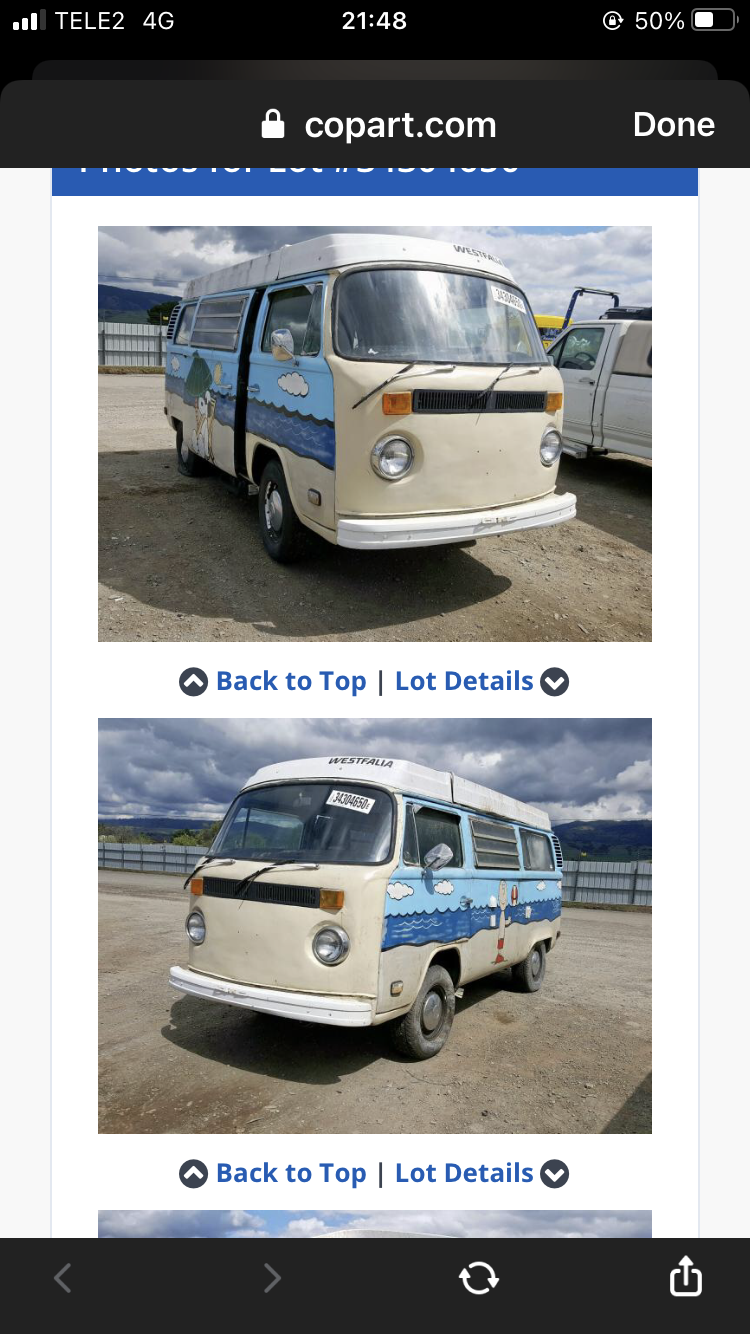750x1334 pixels.
Task: Go back to the previous page
Action: 63,1277
